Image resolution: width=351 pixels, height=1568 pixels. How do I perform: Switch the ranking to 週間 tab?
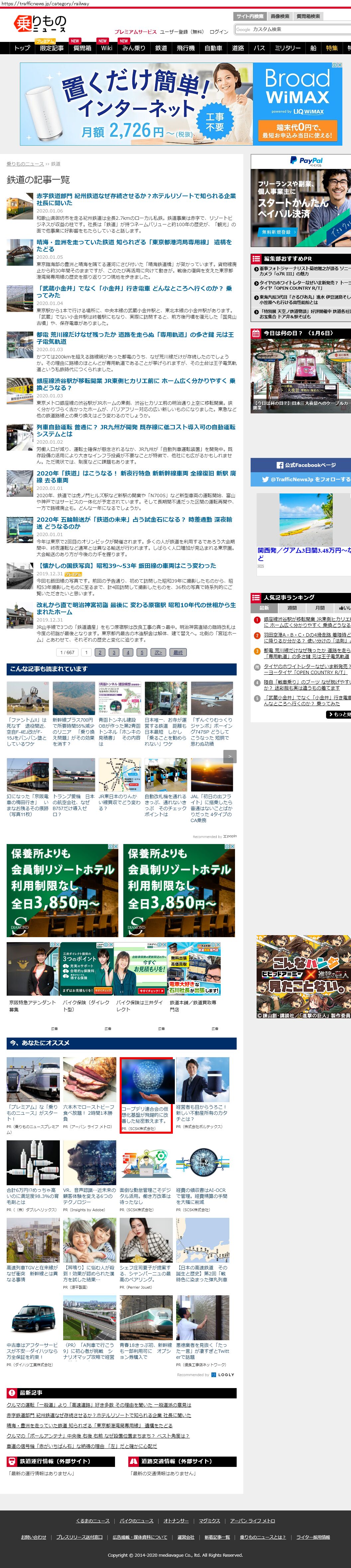[292, 608]
